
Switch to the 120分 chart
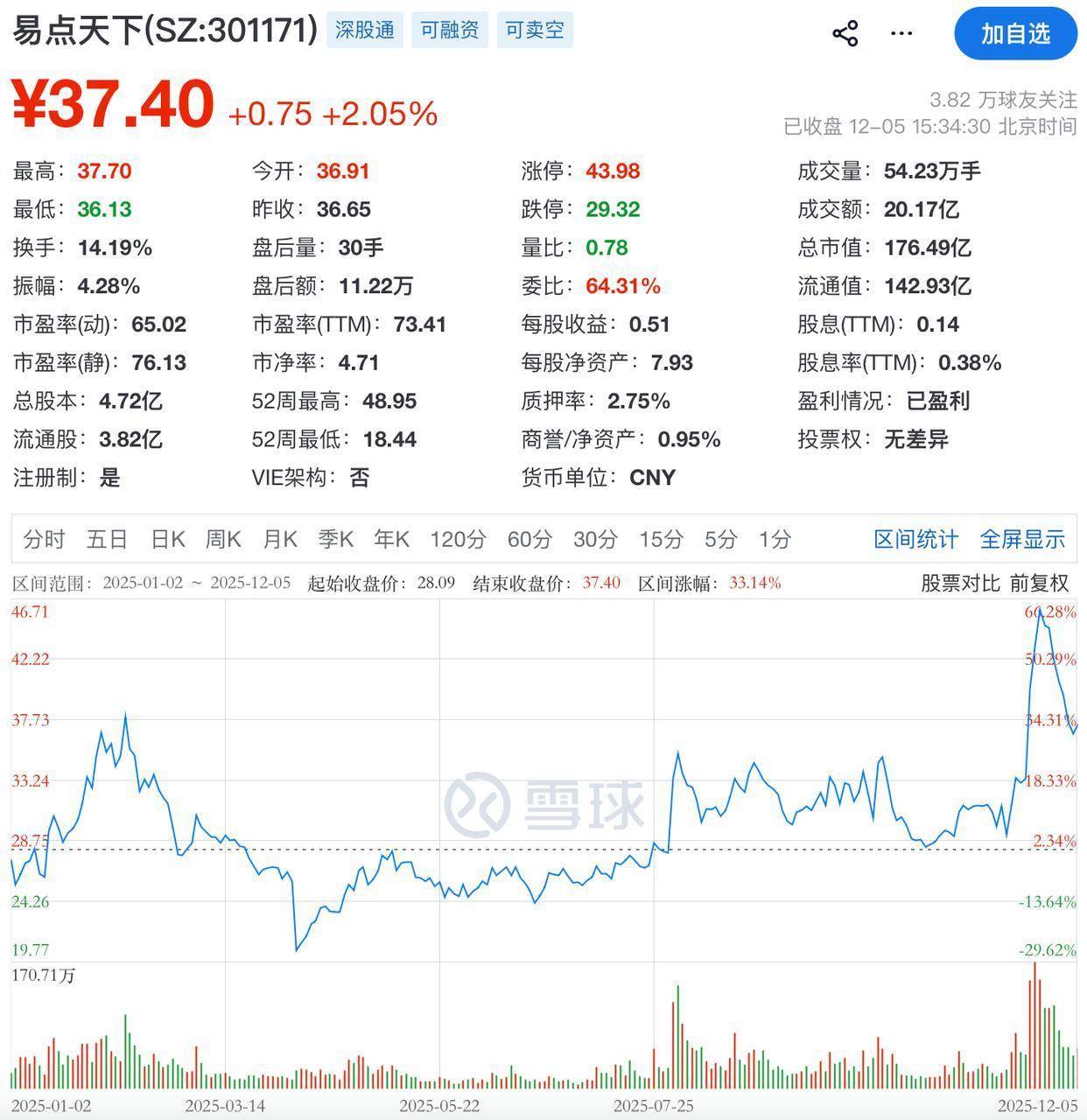(x=457, y=539)
